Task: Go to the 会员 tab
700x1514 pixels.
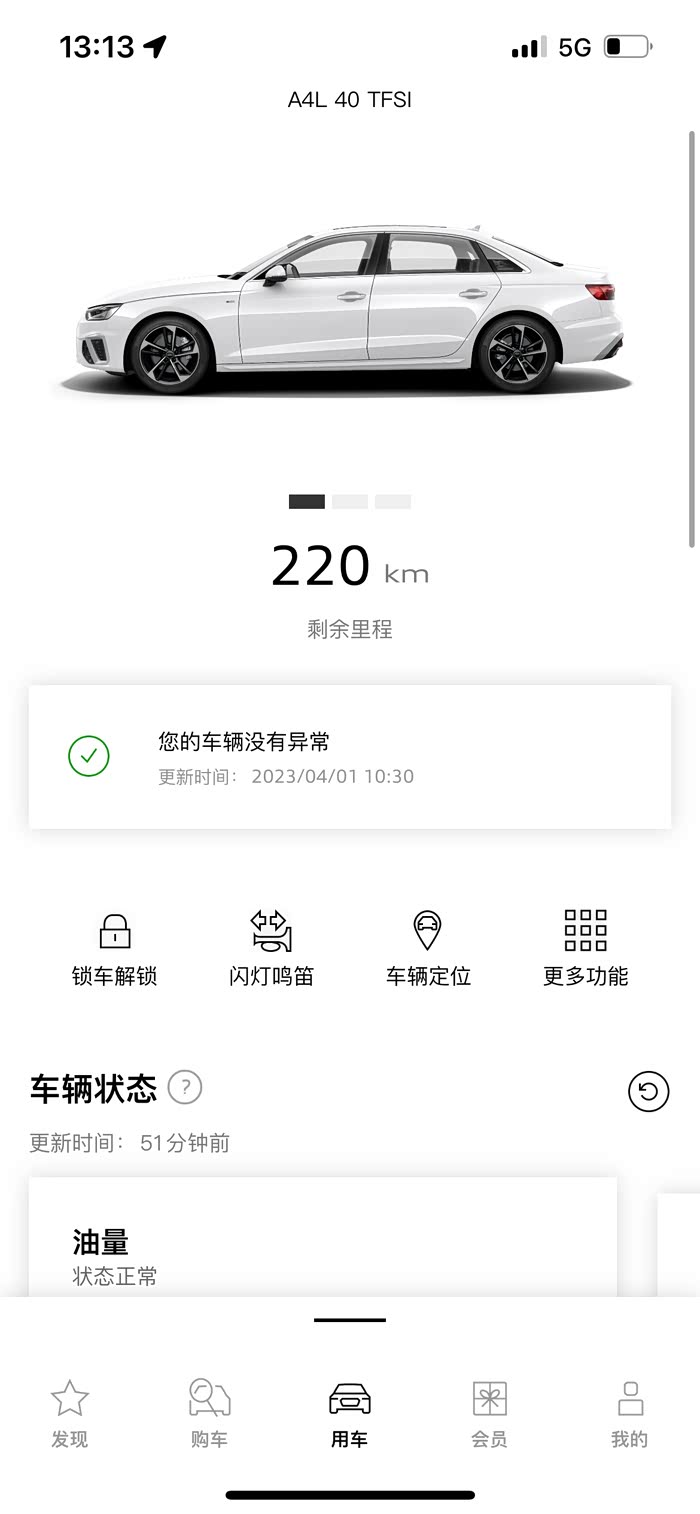Action: [x=490, y=1412]
